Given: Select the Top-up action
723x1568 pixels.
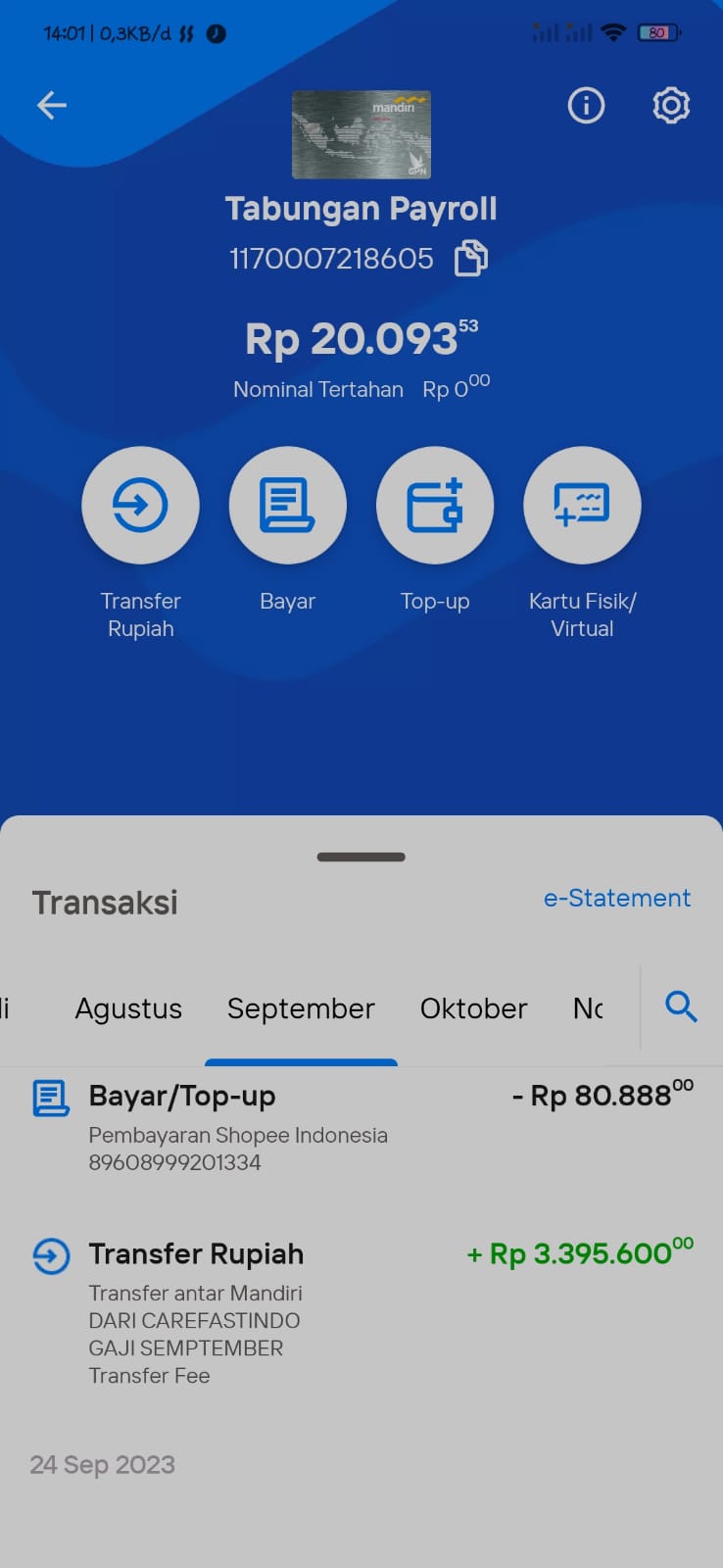Looking at the screenshot, I should (x=435, y=505).
